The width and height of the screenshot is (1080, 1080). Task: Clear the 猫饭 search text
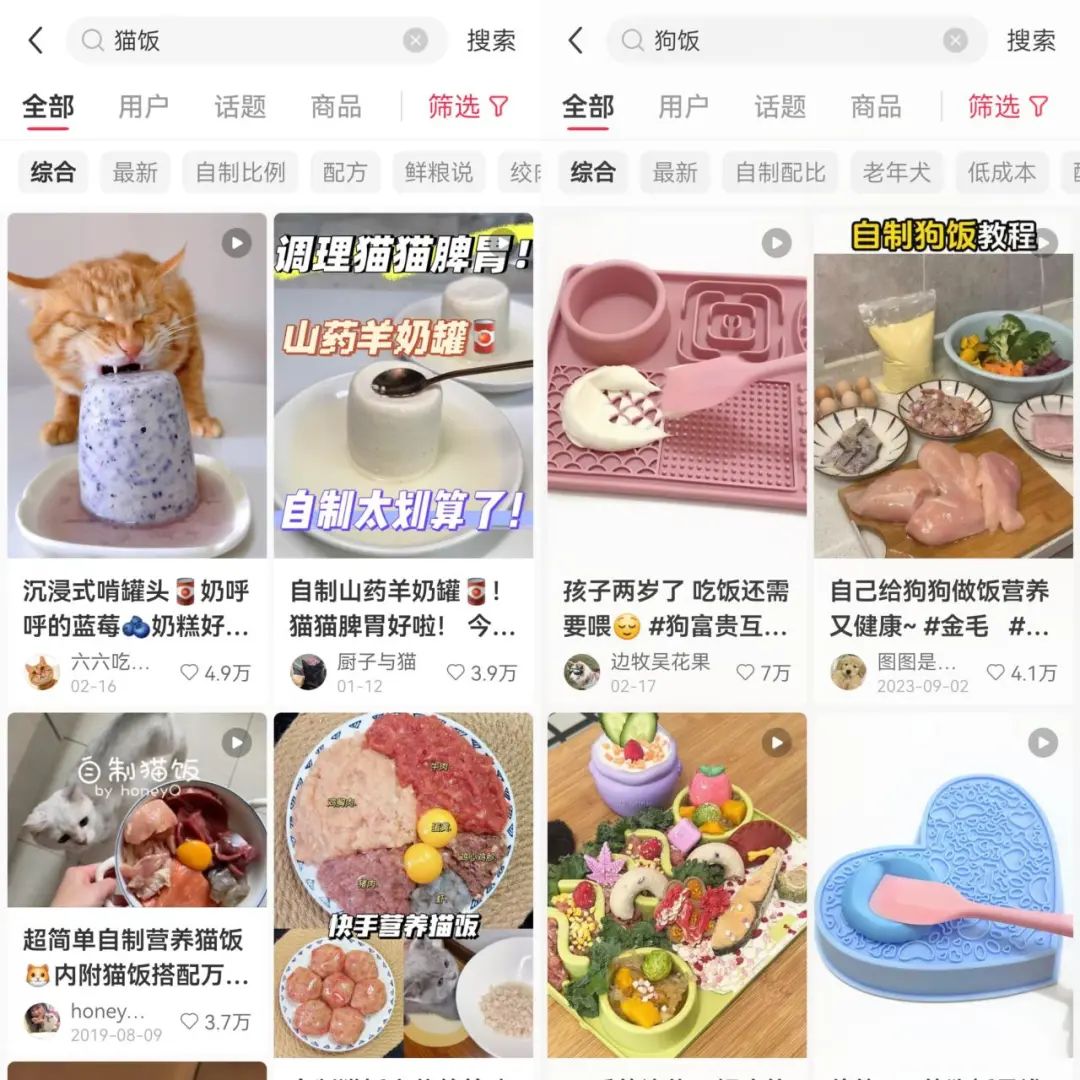point(415,41)
